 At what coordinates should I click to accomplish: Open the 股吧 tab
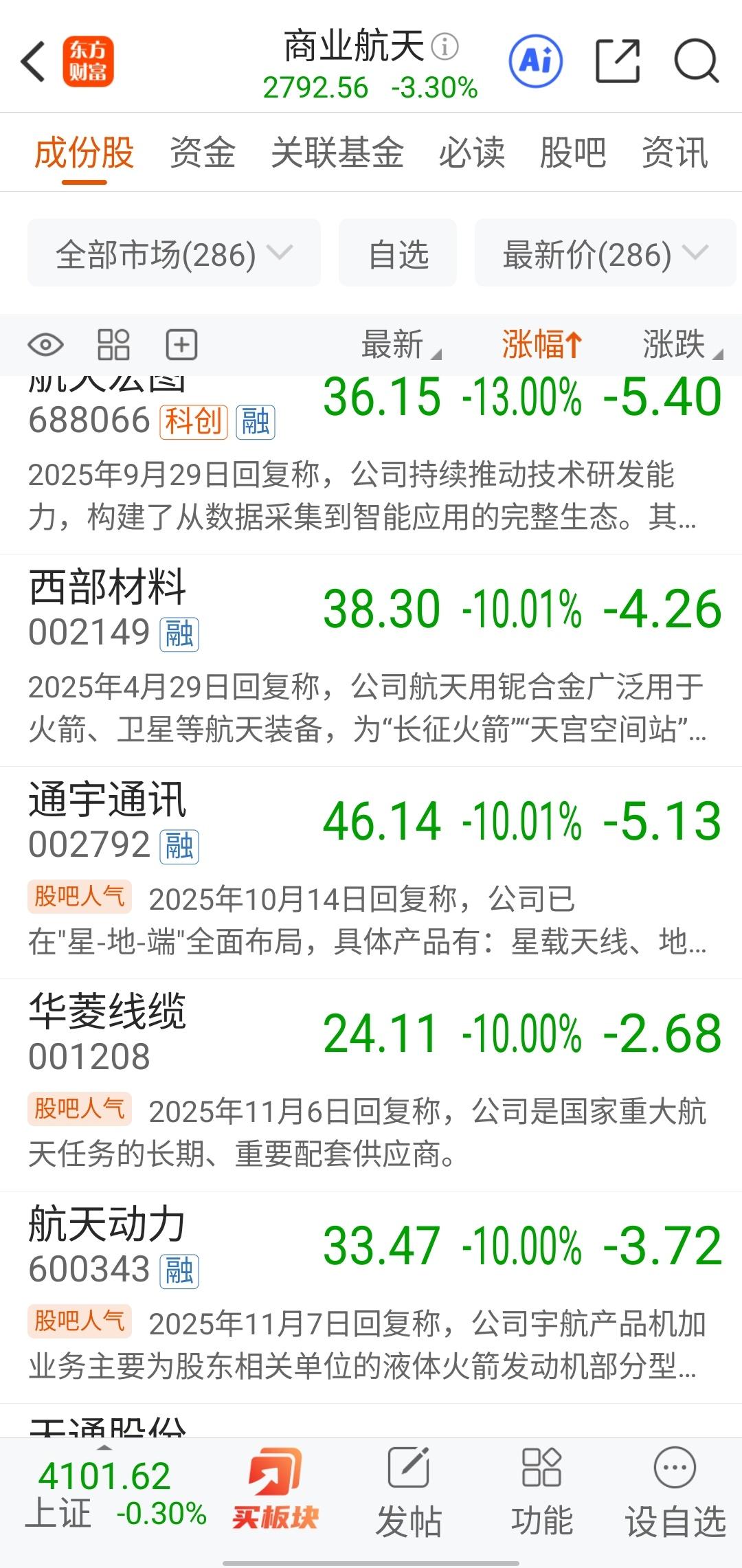(x=573, y=153)
